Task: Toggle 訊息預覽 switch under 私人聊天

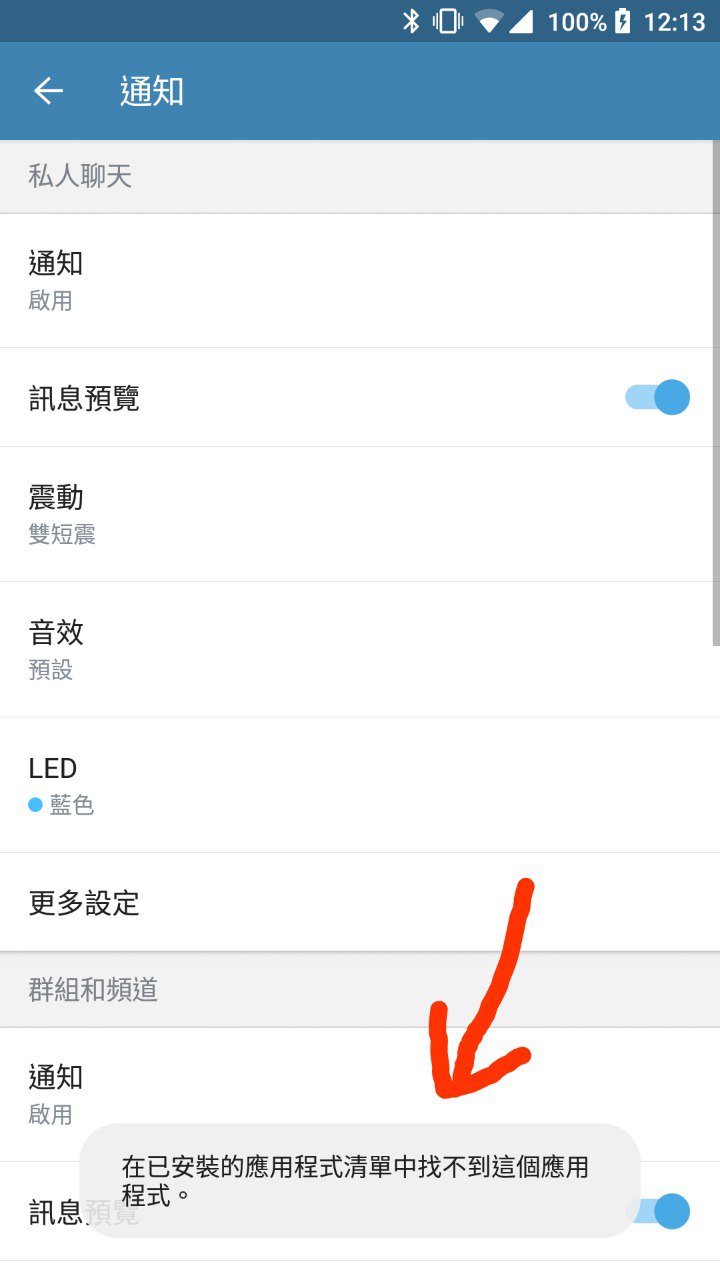Action: (657, 397)
